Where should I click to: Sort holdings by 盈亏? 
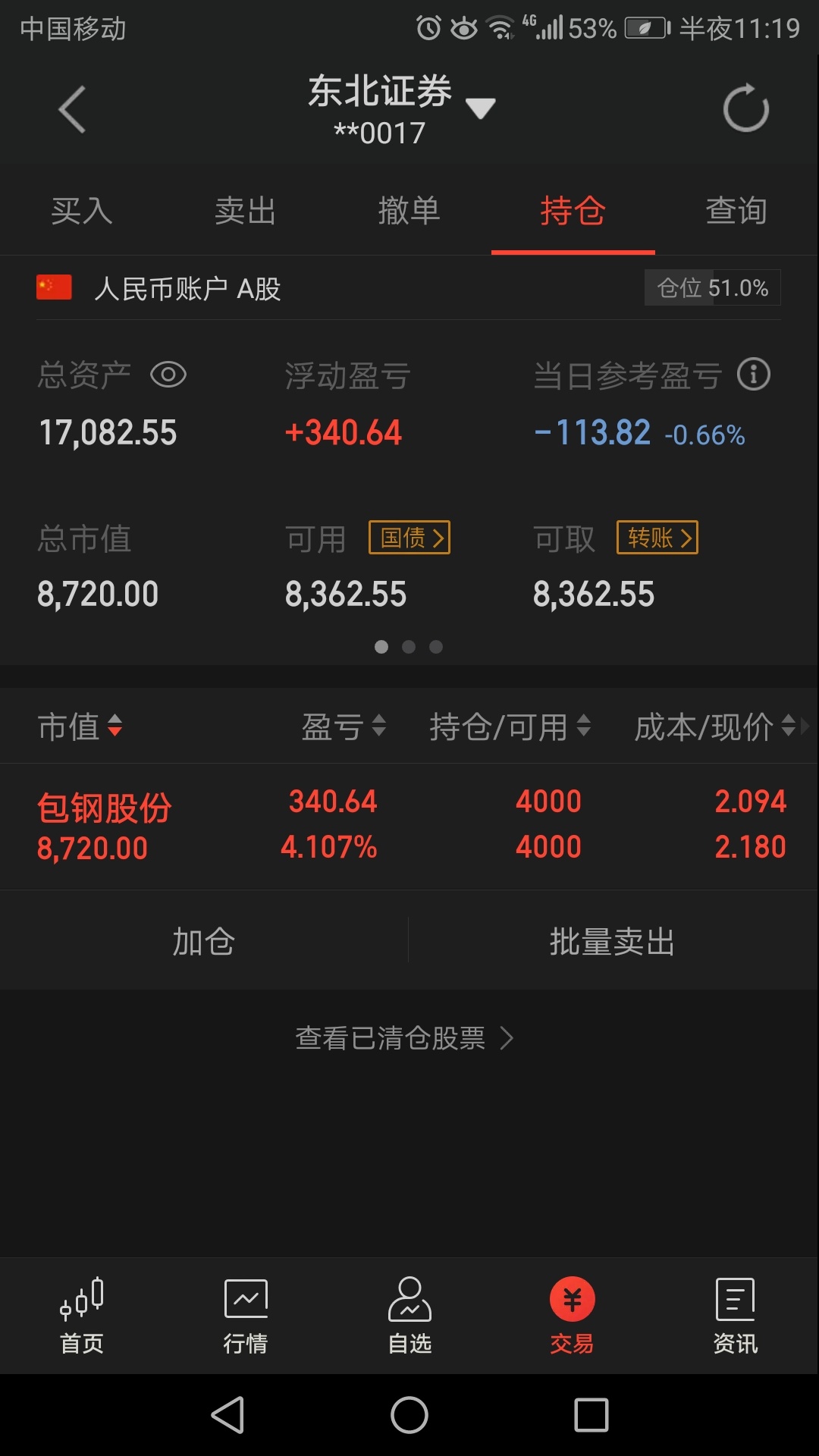(344, 726)
